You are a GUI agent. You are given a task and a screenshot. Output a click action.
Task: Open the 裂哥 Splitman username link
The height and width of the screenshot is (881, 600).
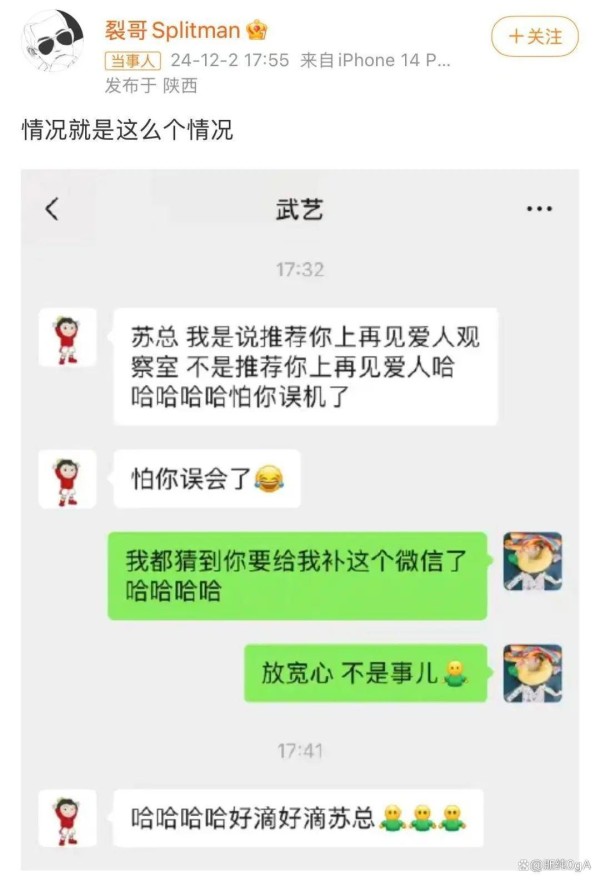[x=172, y=30]
